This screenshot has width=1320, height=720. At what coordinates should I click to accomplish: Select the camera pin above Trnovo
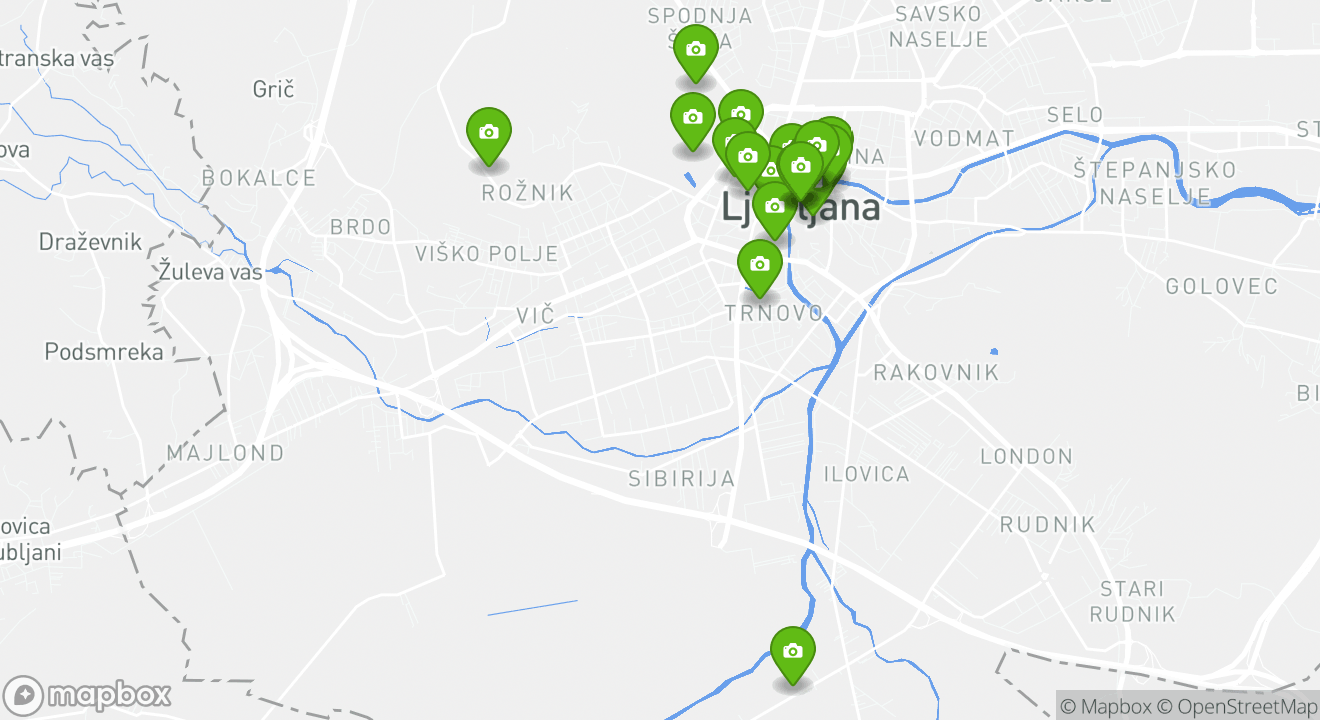[x=759, y=265]
